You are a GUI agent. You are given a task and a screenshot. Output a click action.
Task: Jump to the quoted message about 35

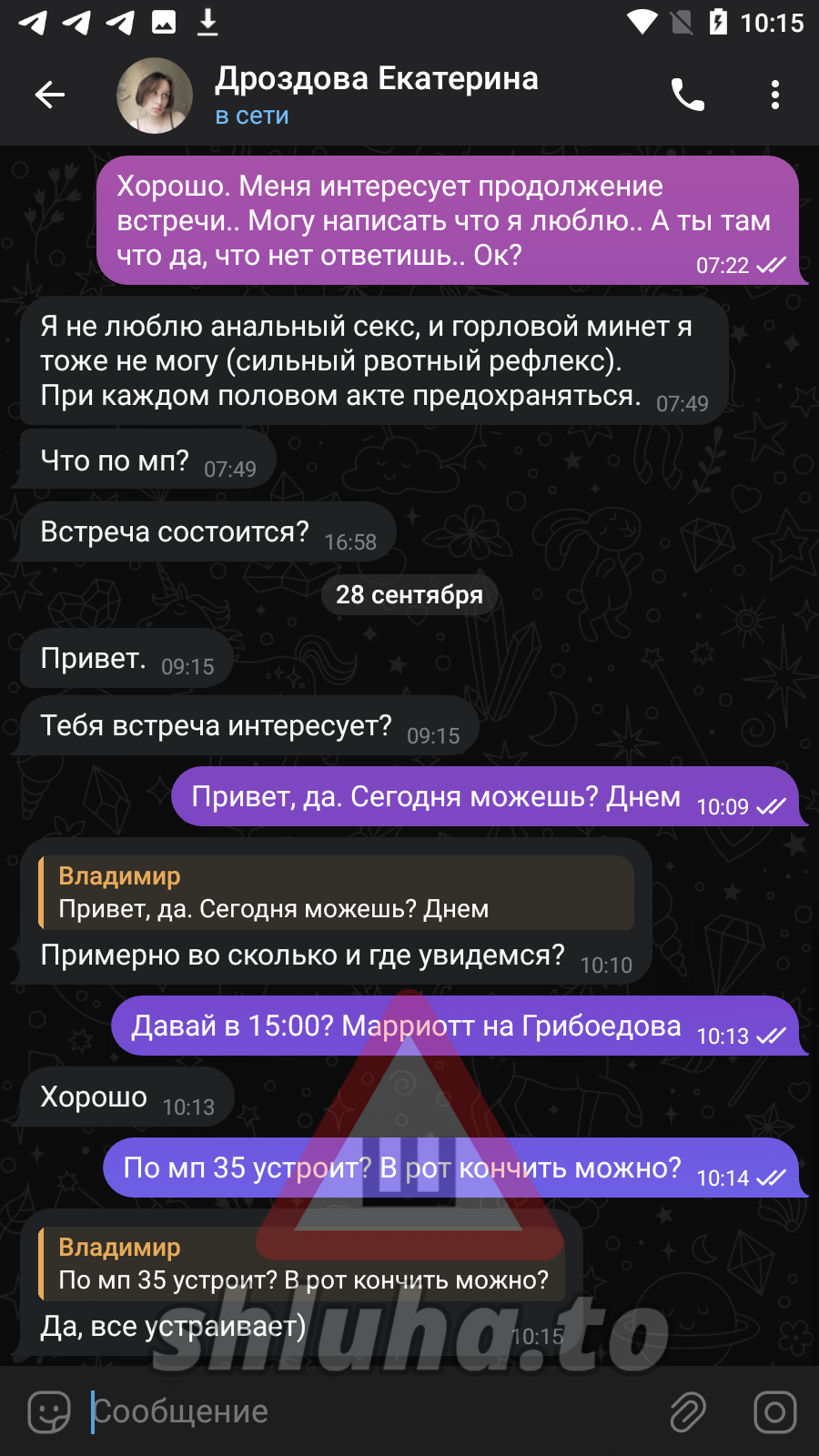tap(302, 1263)
